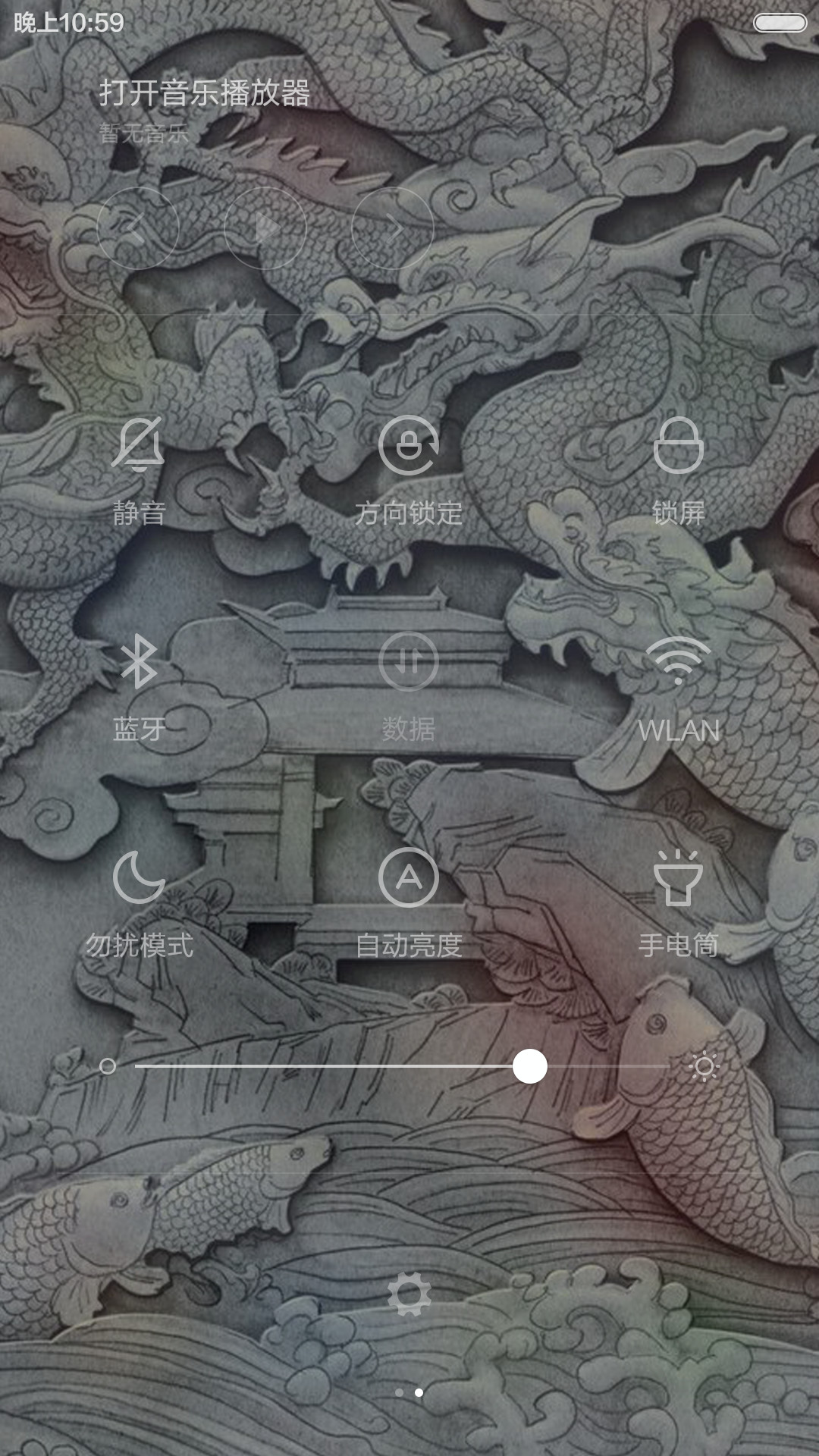Tap the brightness slider track
The height and width of the screenshot is (1456, 819).
coord(402,1066)
